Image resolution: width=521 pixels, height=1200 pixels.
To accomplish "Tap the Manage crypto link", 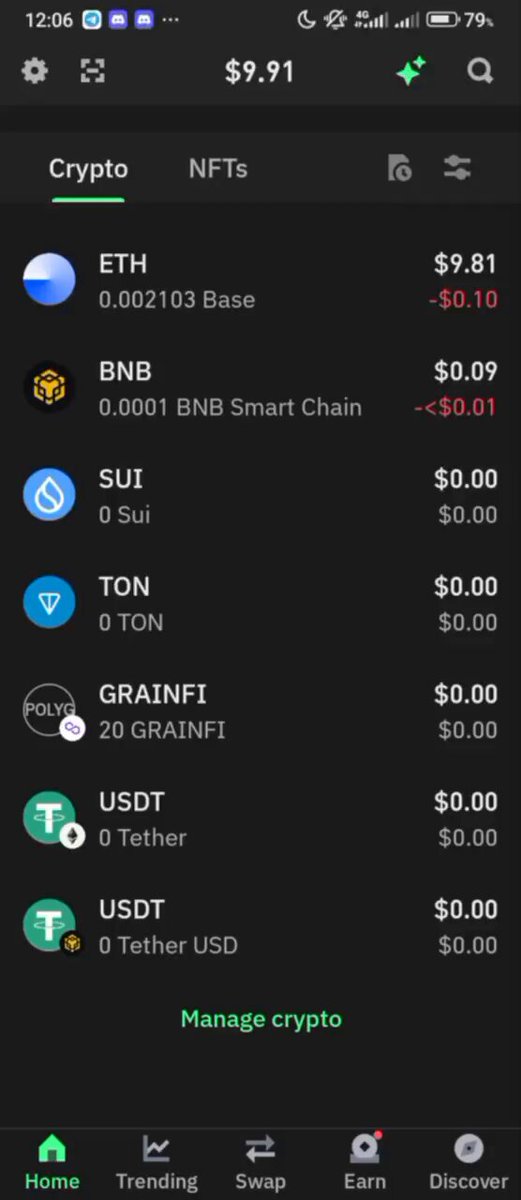I will (261, 1019).
